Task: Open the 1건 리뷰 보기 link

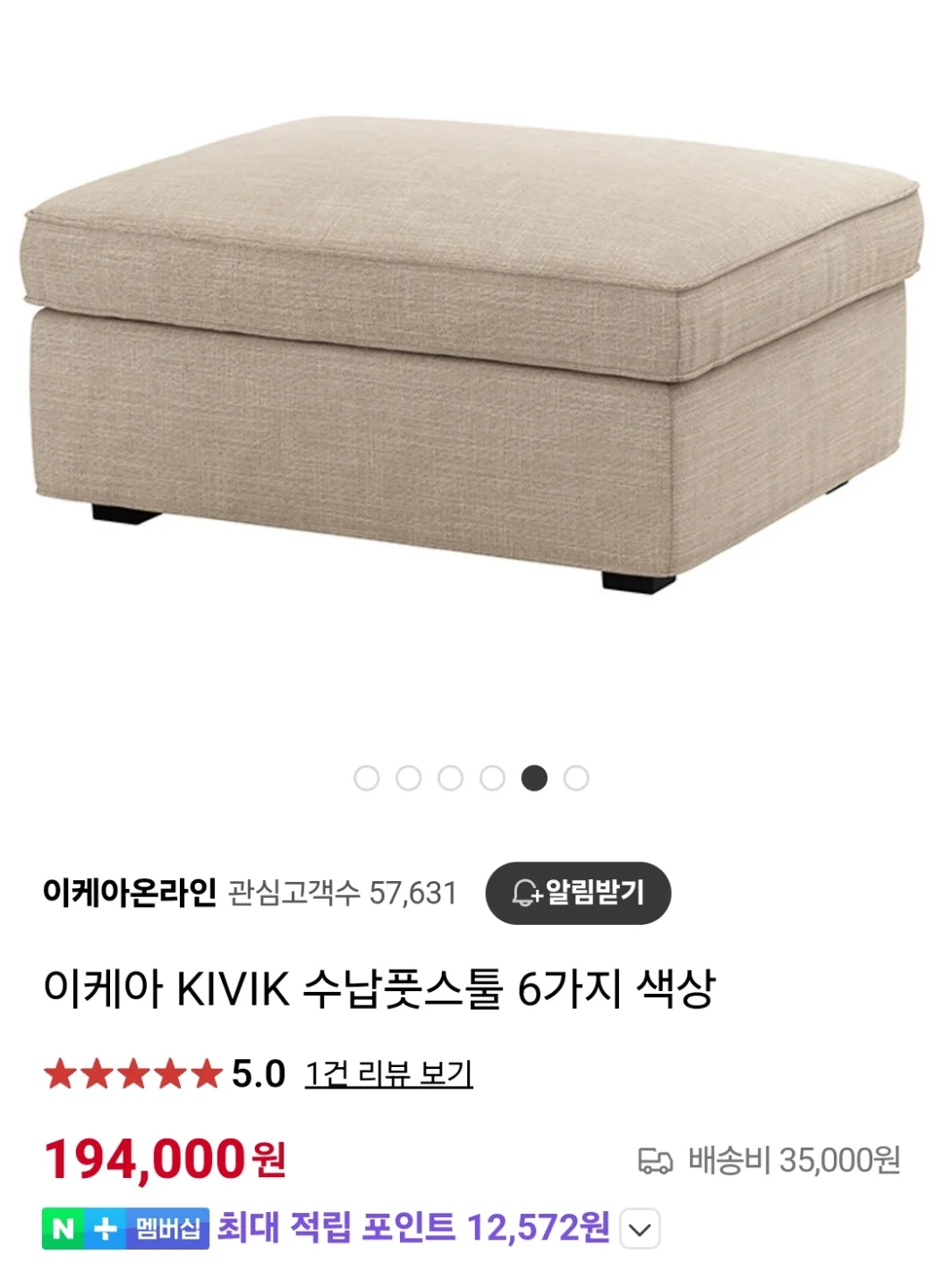Action: click(388, 1073)
